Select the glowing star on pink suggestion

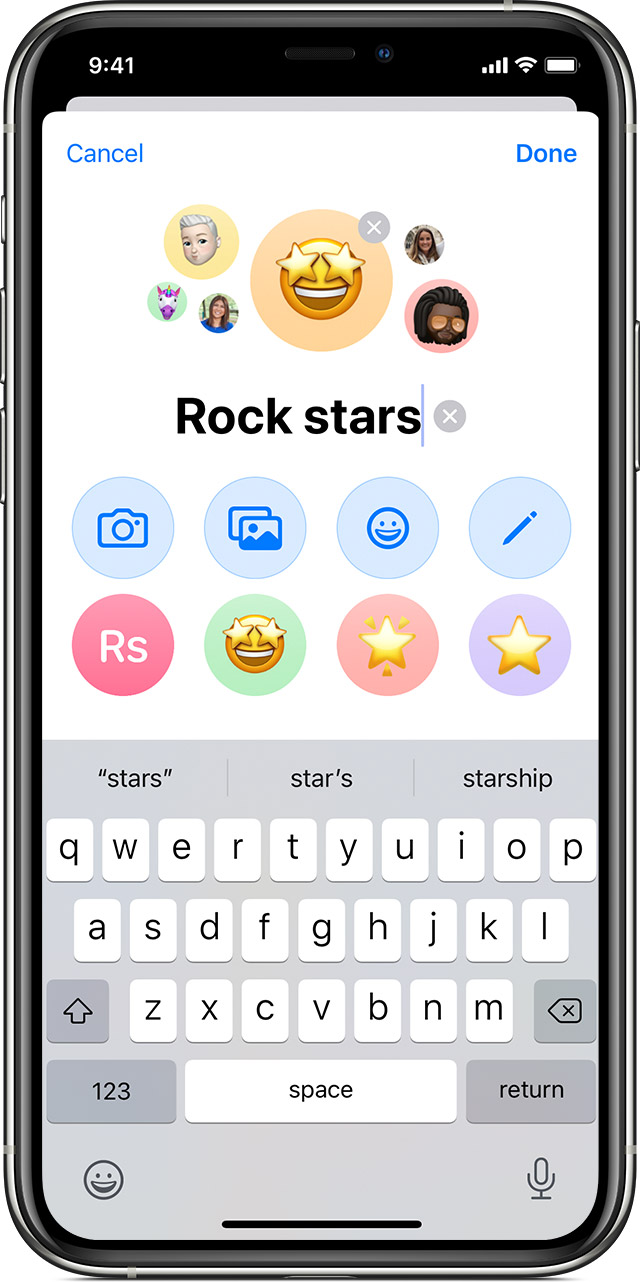click(x=388, y=645)
